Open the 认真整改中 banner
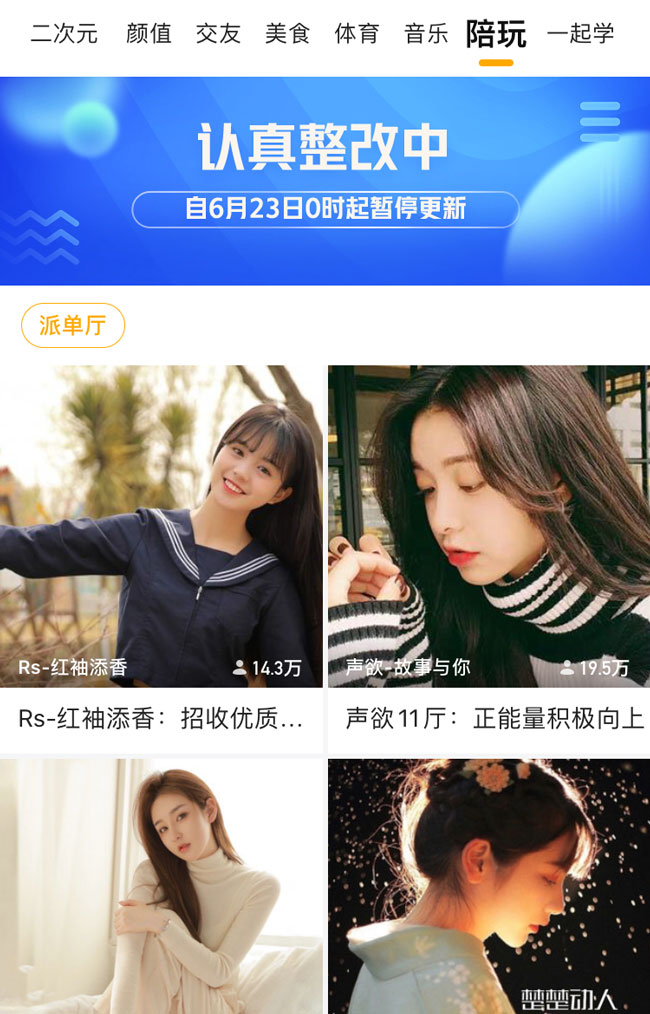Image resolution: width=650 pixels, height=1014 pixels. 325,181
